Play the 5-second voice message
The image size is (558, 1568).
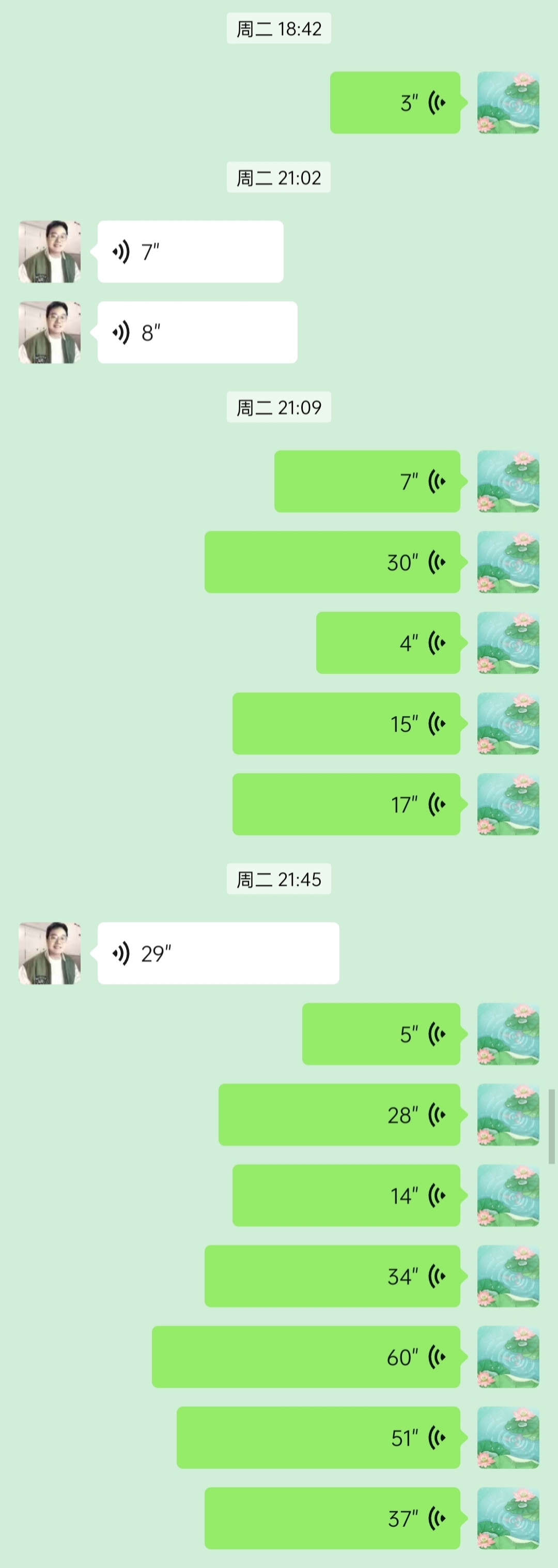point(381,1034)
